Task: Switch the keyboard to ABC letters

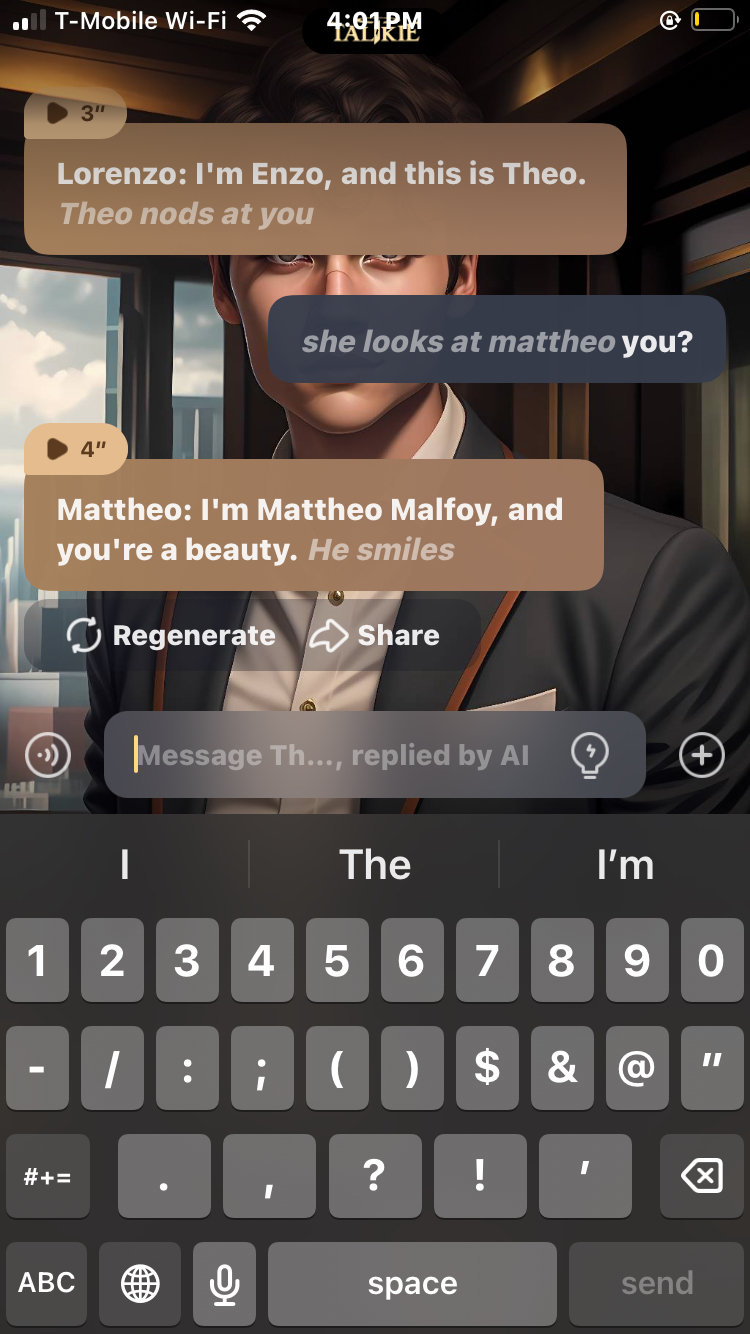Action: [47, 1283]
